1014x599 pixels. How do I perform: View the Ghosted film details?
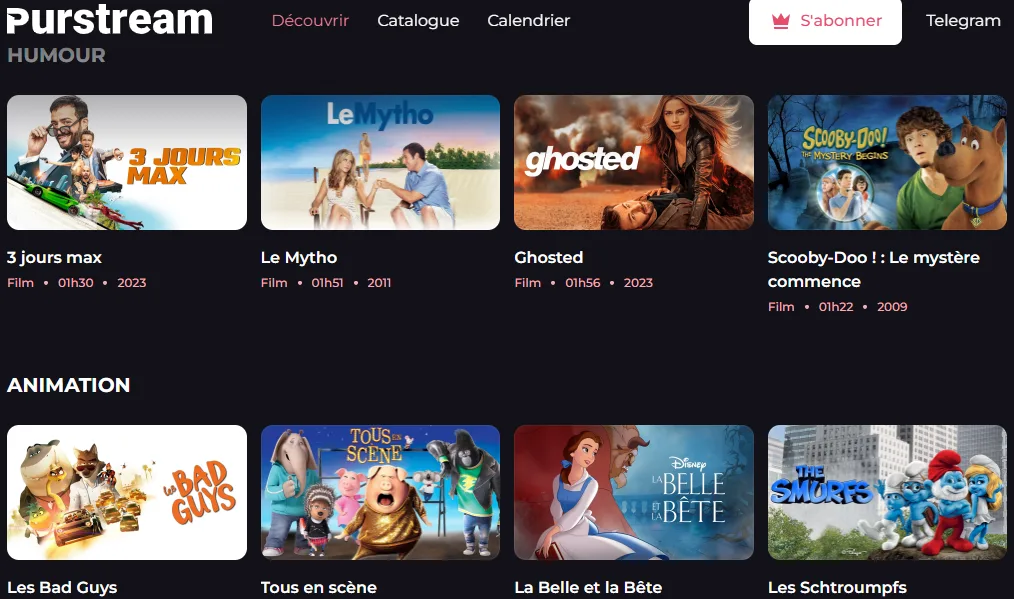pos(634,163)
